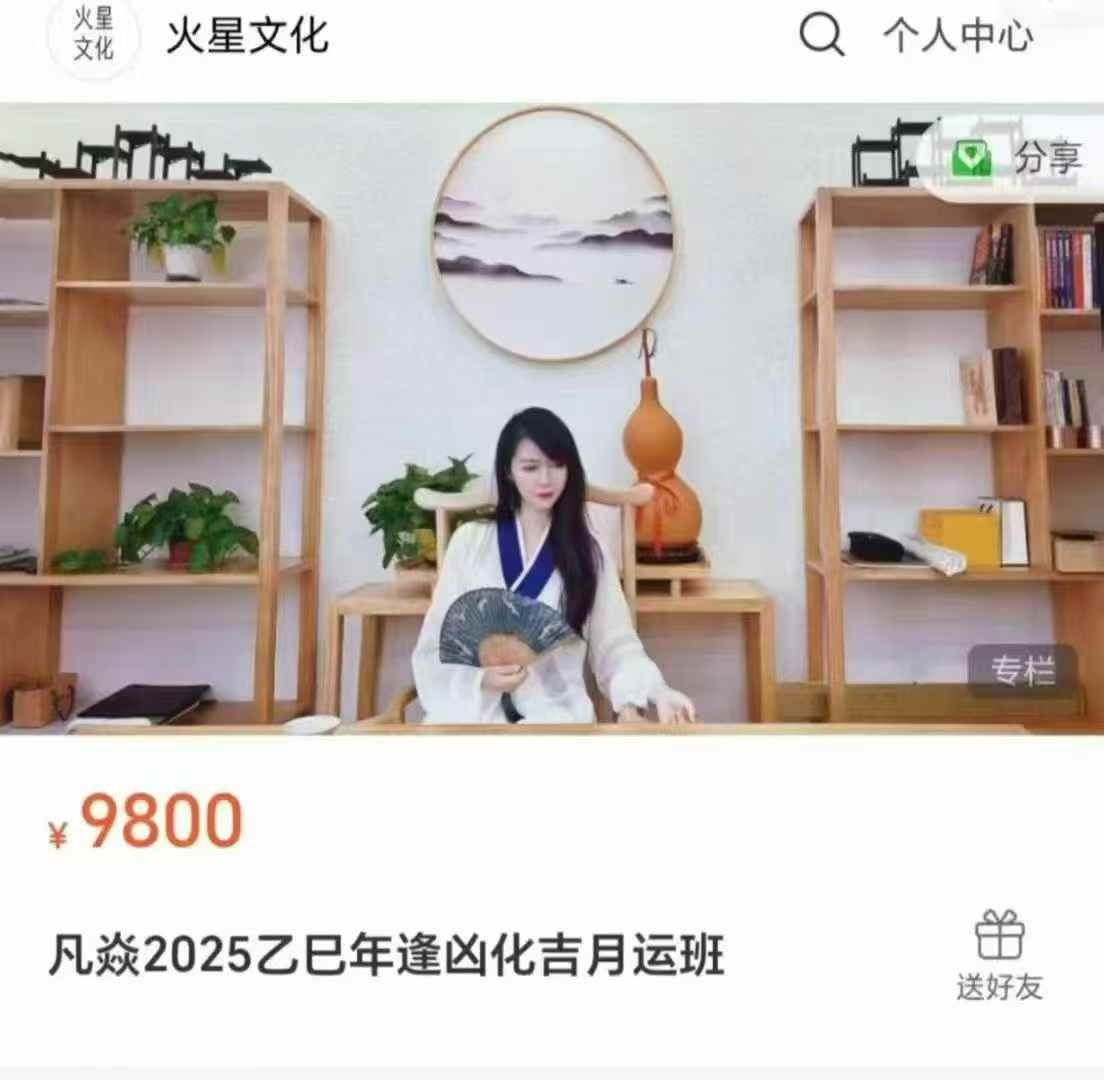
Task: Go to 个人中心
Action: [x=957, y=37]
